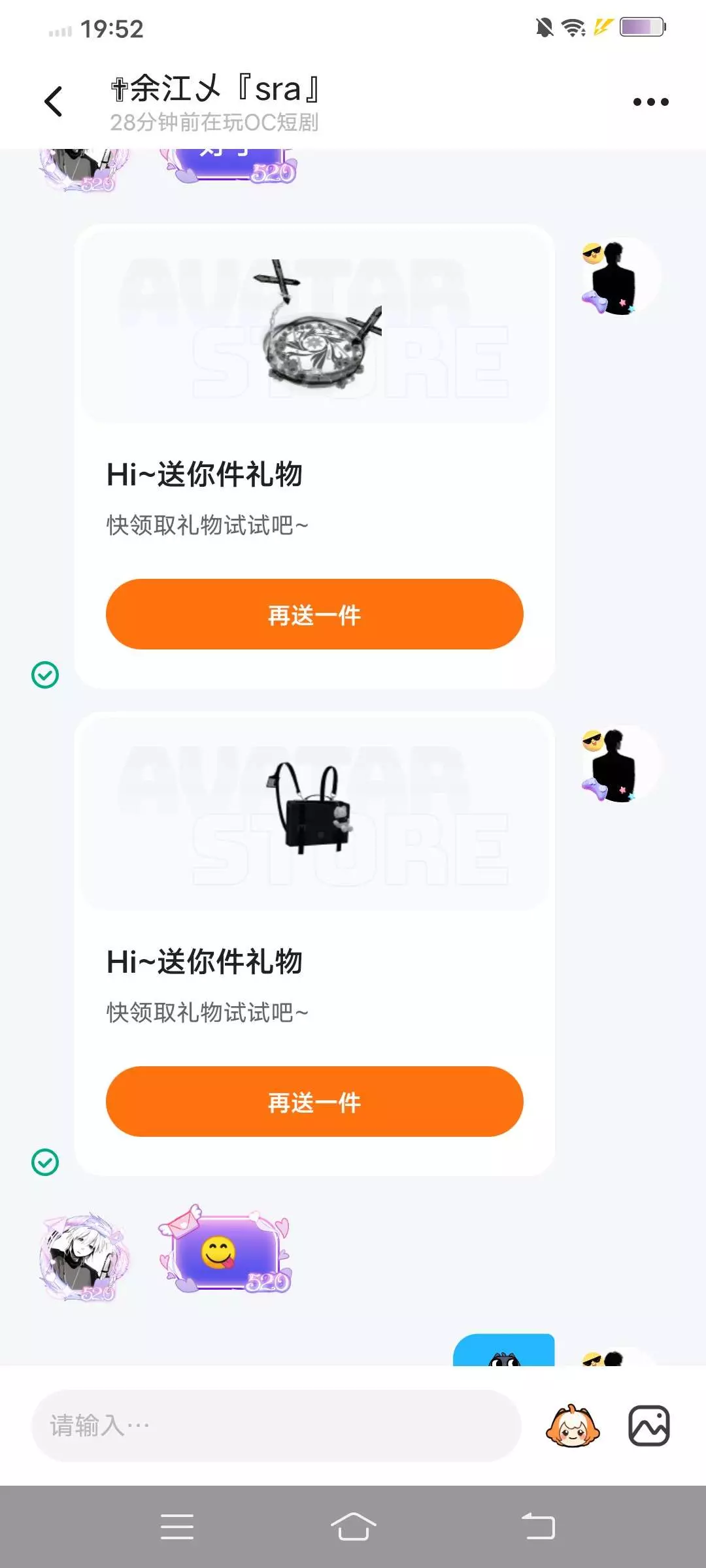Open the necklace gift card
Image resolution: width=706 pixels, height=1568 pixels.
[x=314, y=457]
